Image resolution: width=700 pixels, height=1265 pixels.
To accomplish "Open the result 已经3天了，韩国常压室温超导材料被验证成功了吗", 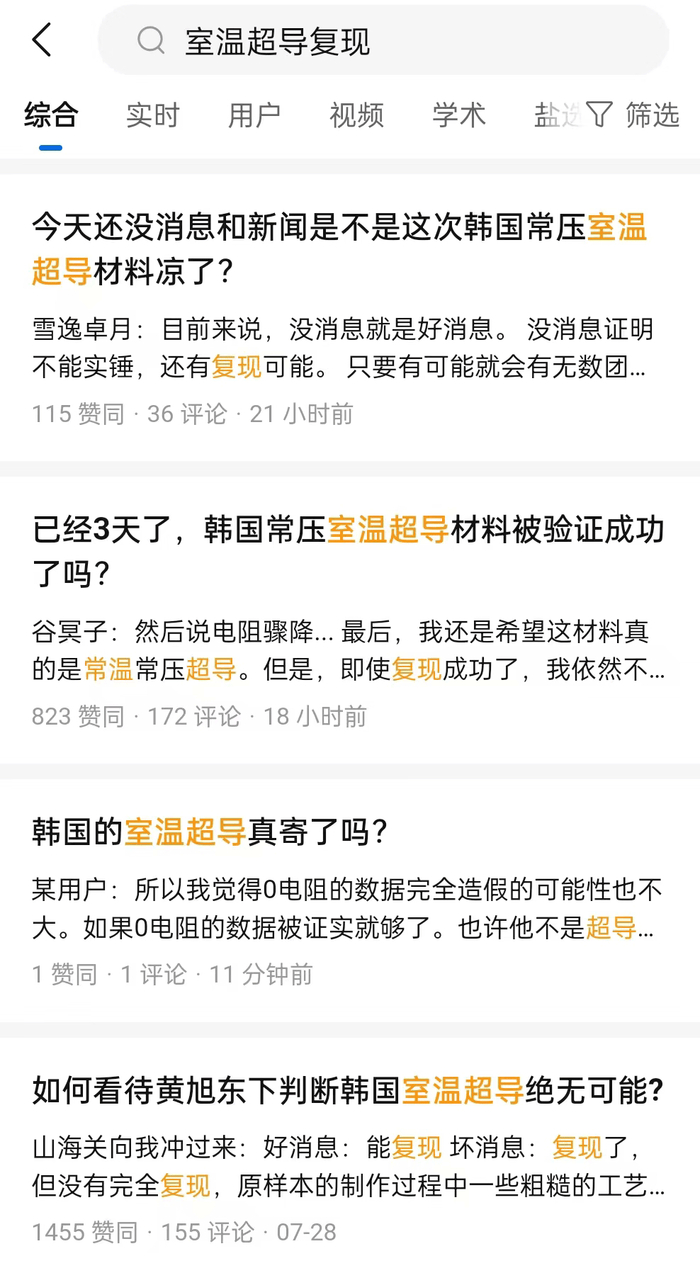I will pyautogui.click(x=348, y=551).
